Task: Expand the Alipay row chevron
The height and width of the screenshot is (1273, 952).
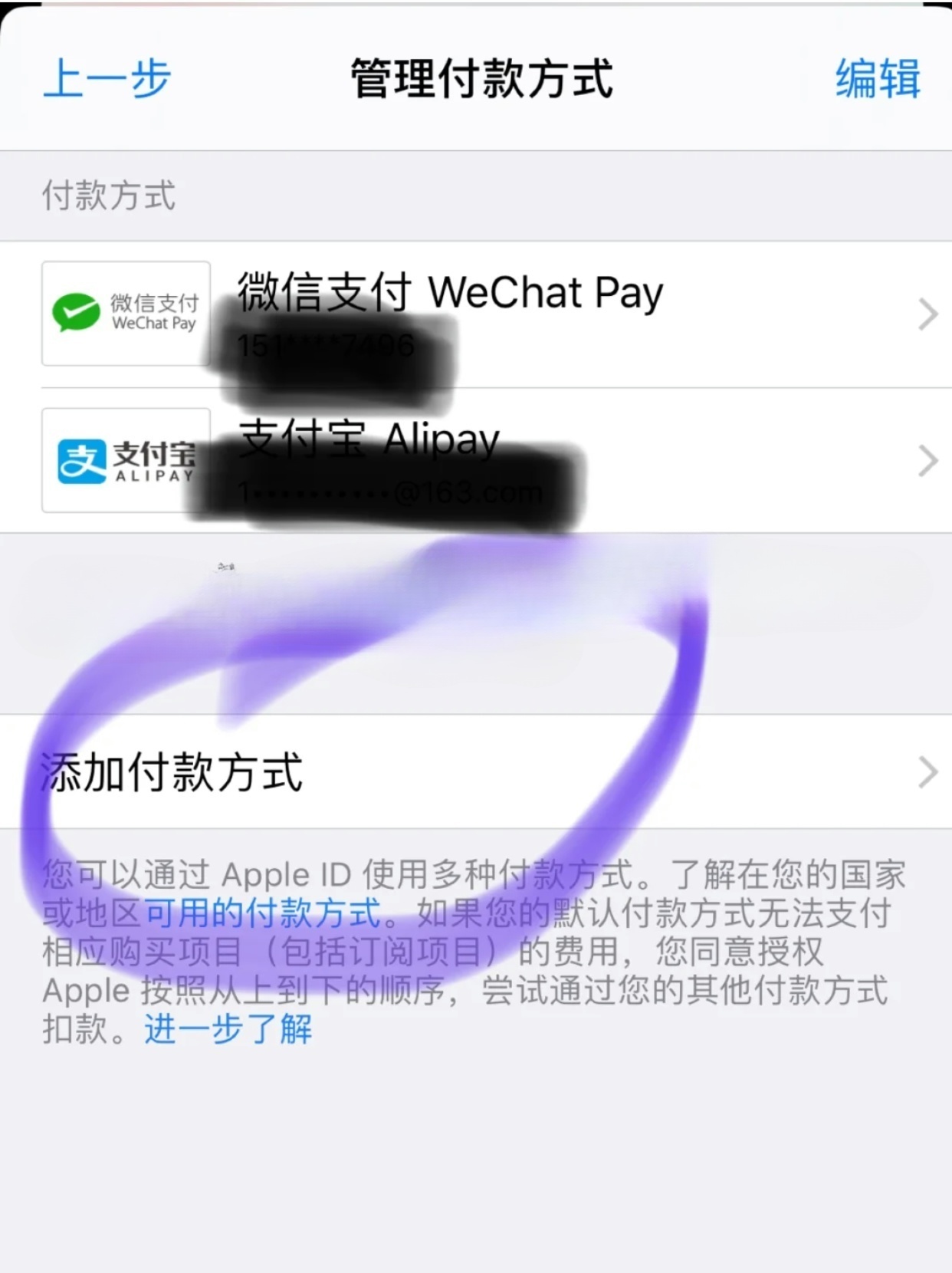Action: (x=929, y=462)
